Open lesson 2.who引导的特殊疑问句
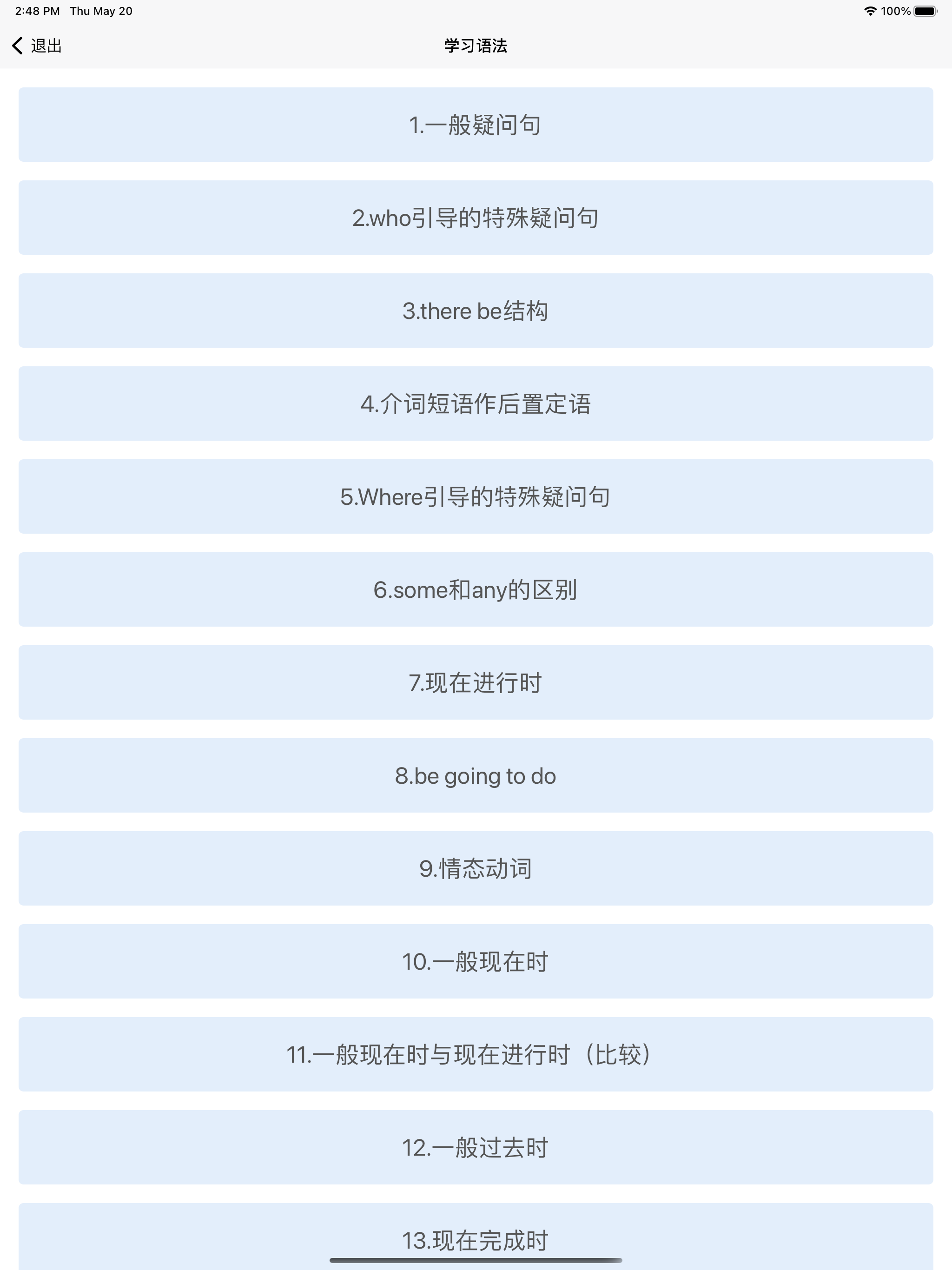This screenshot has height=1270, width=952. pos(476,218)
